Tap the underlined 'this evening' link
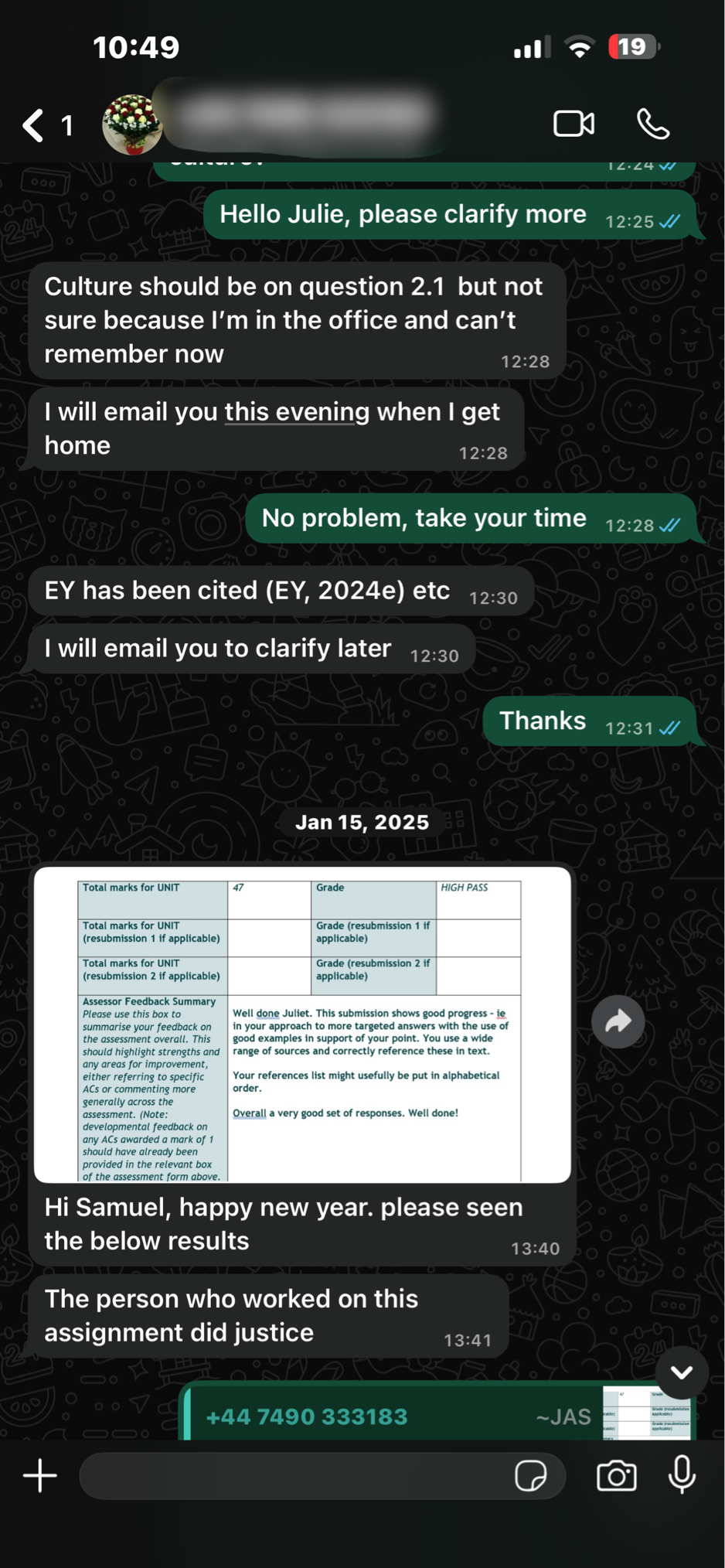Image resolution: width=725 pixels, height=1568 pixels. pos(297,412)
